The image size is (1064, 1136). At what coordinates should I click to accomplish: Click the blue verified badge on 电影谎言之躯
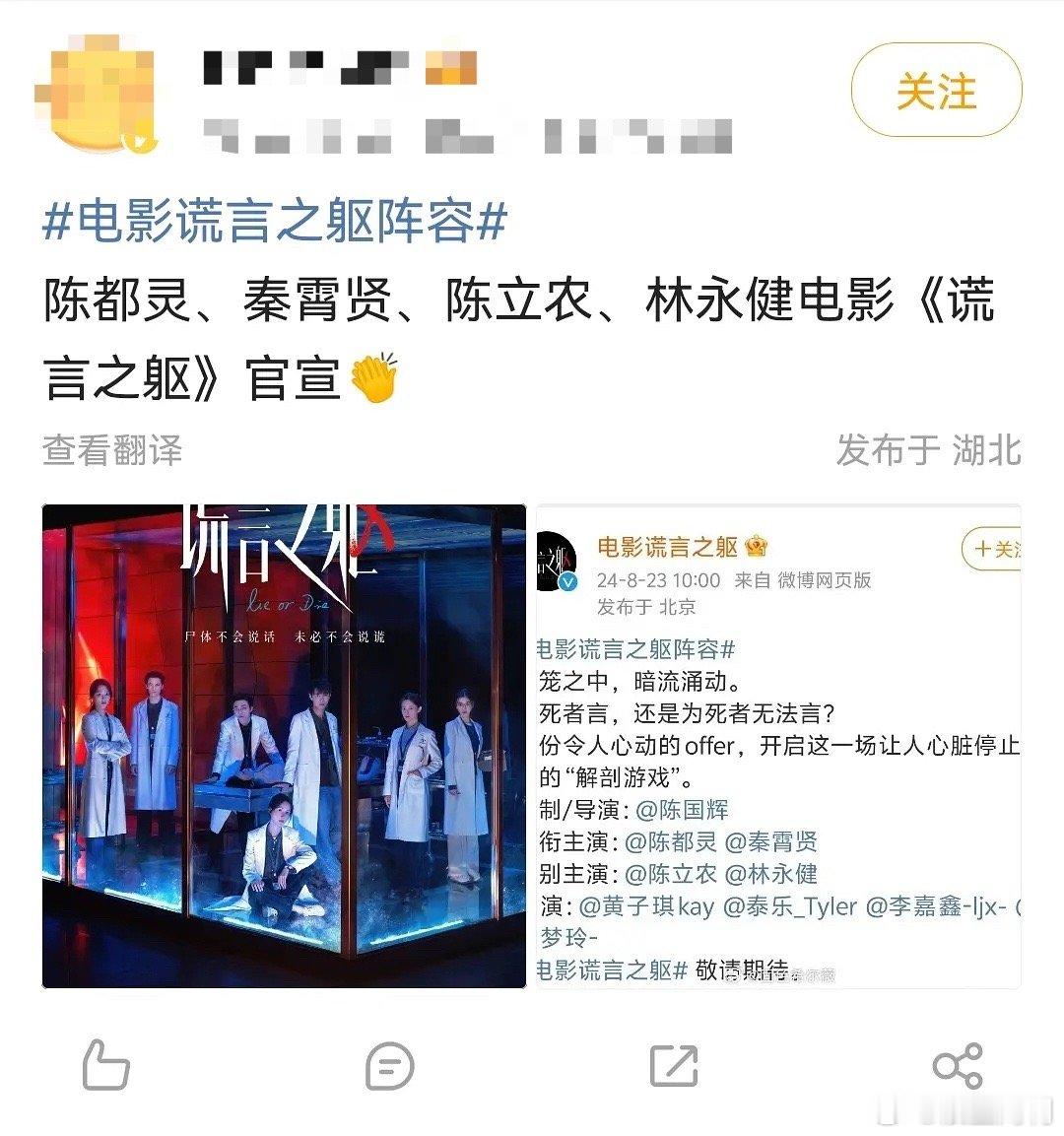coord(565,582)
